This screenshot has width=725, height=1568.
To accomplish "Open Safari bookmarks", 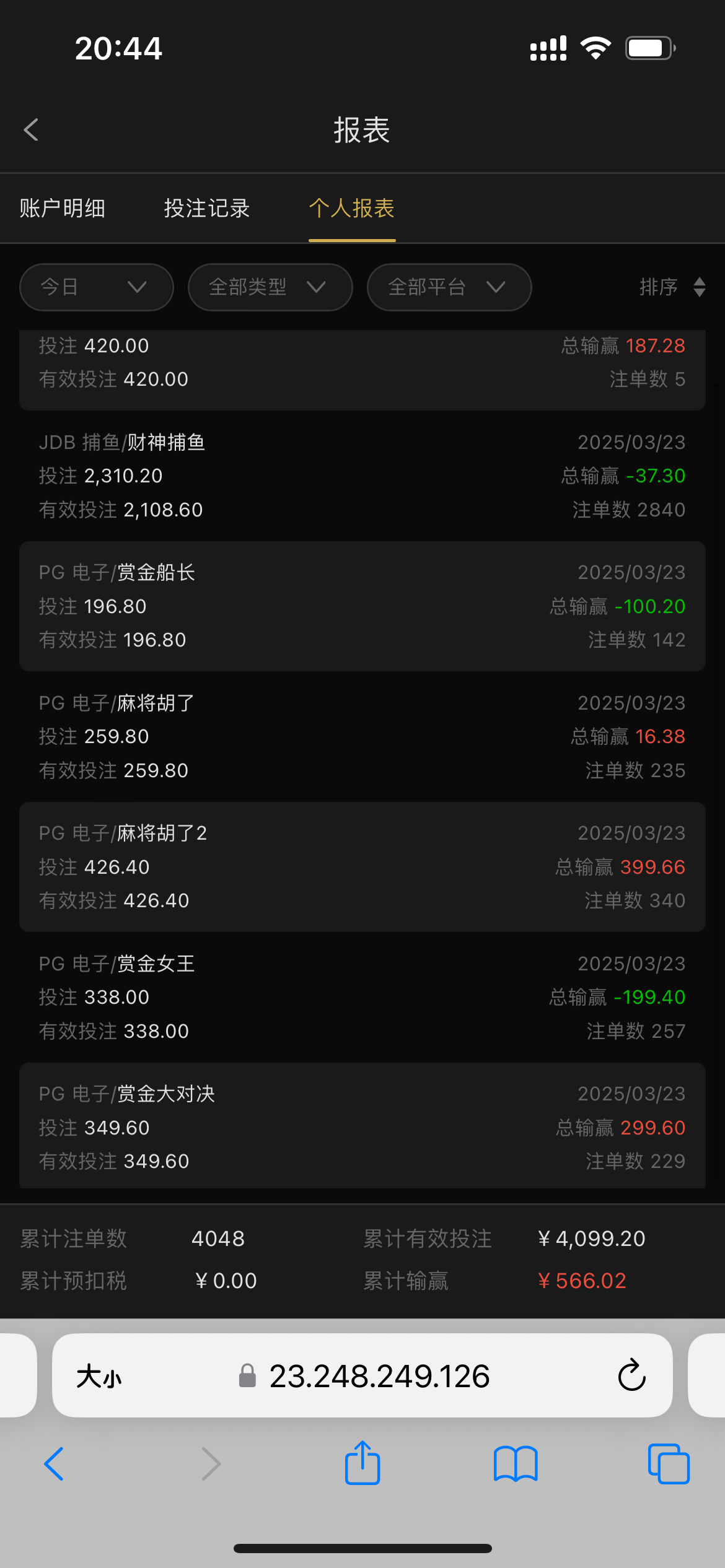I will pos(516,1464).
